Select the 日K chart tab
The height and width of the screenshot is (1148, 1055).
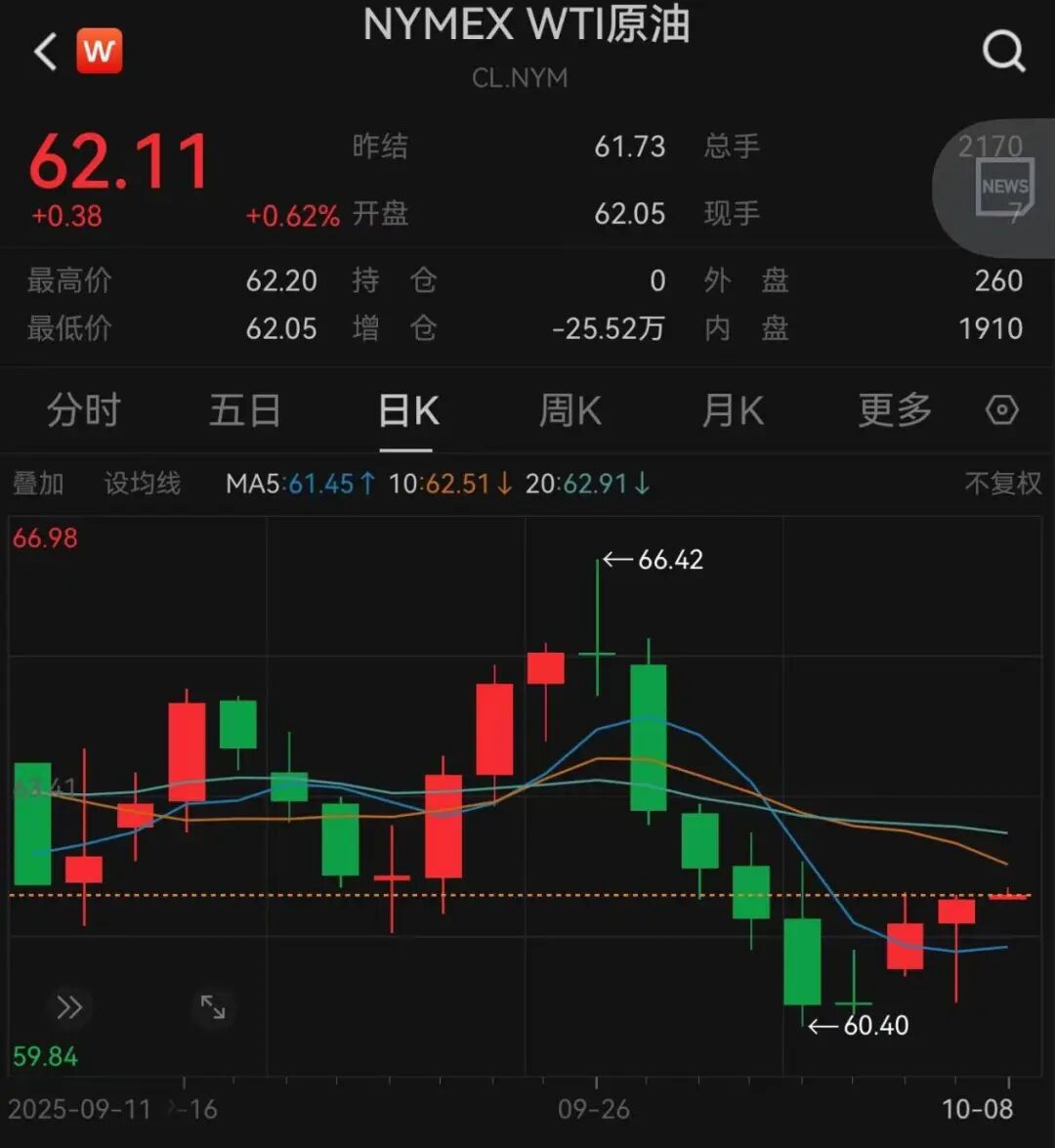(x=407, y=411)
